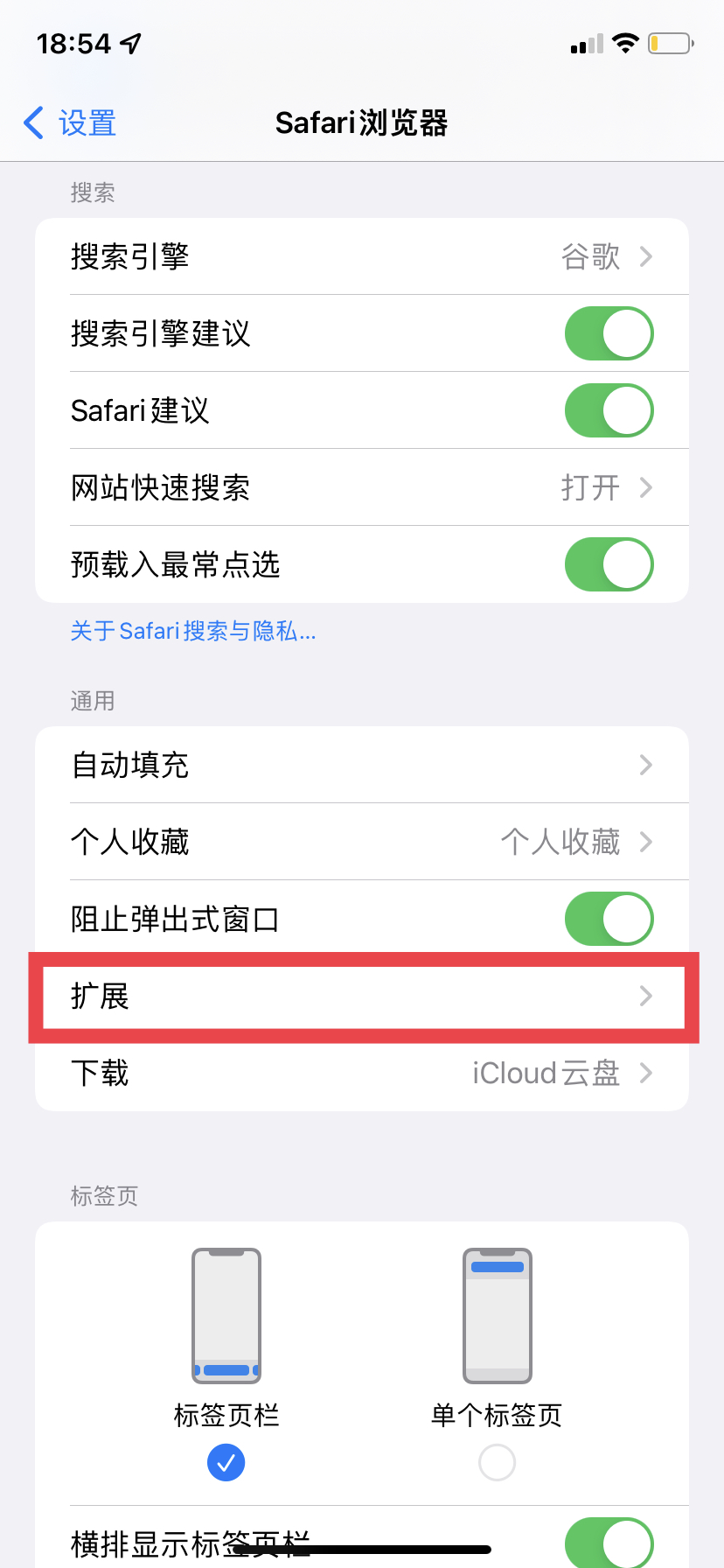The height and width of the screenshot is (1568, 724).
Task: Open 关于Safari搜索与隐私 link
Action: pos(193,631)
